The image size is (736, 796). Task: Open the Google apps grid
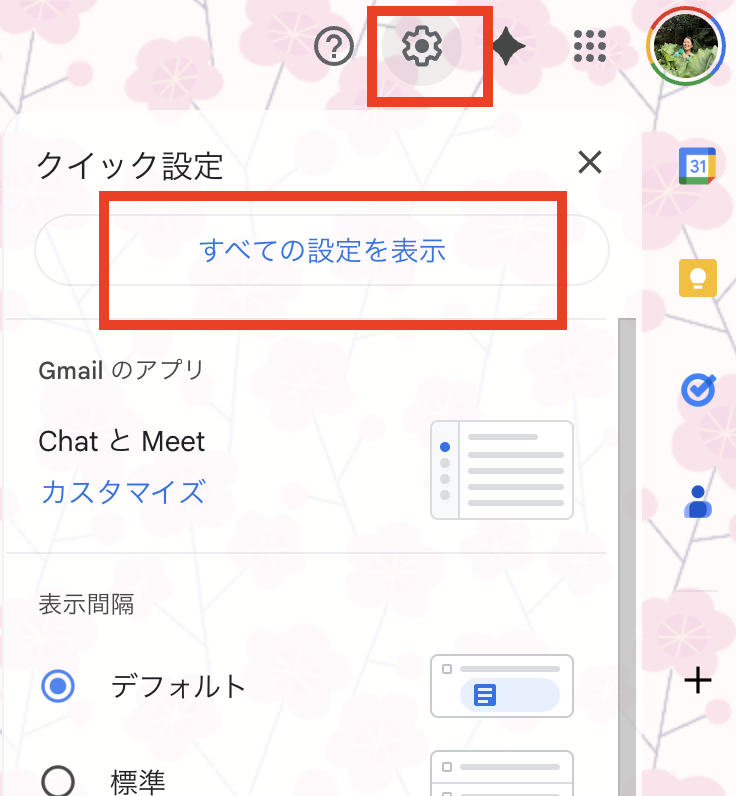click(590, 46)
